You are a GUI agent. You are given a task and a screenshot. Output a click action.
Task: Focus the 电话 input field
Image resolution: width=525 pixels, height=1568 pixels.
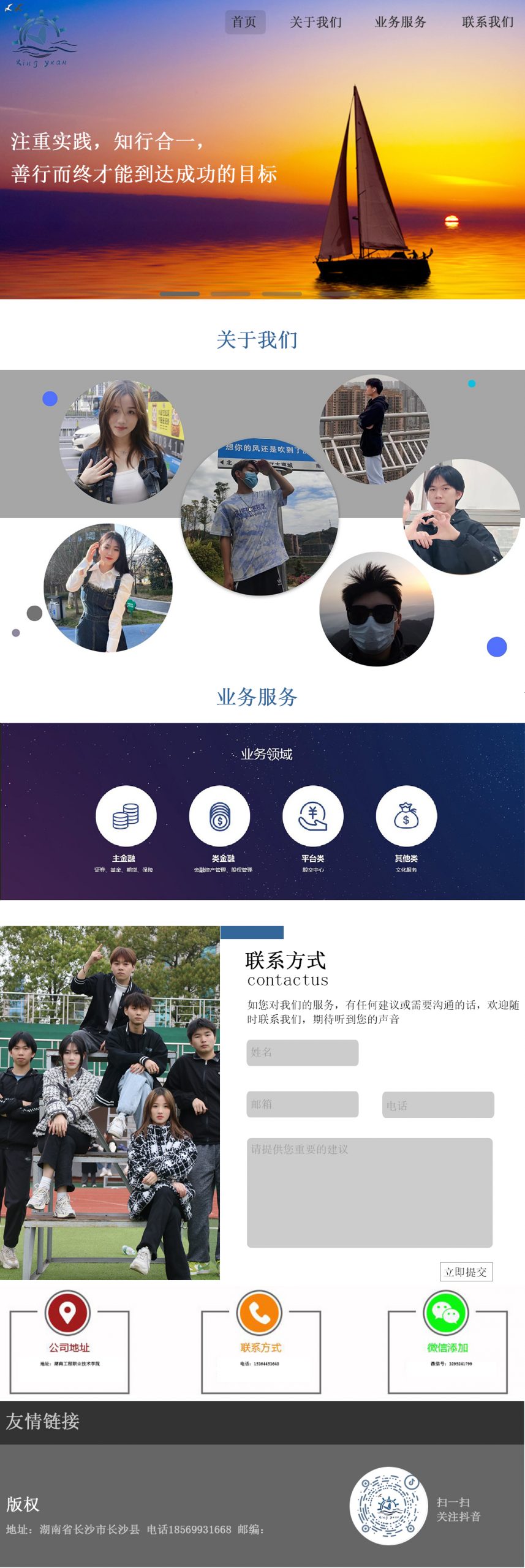[x=438, y=1105]
